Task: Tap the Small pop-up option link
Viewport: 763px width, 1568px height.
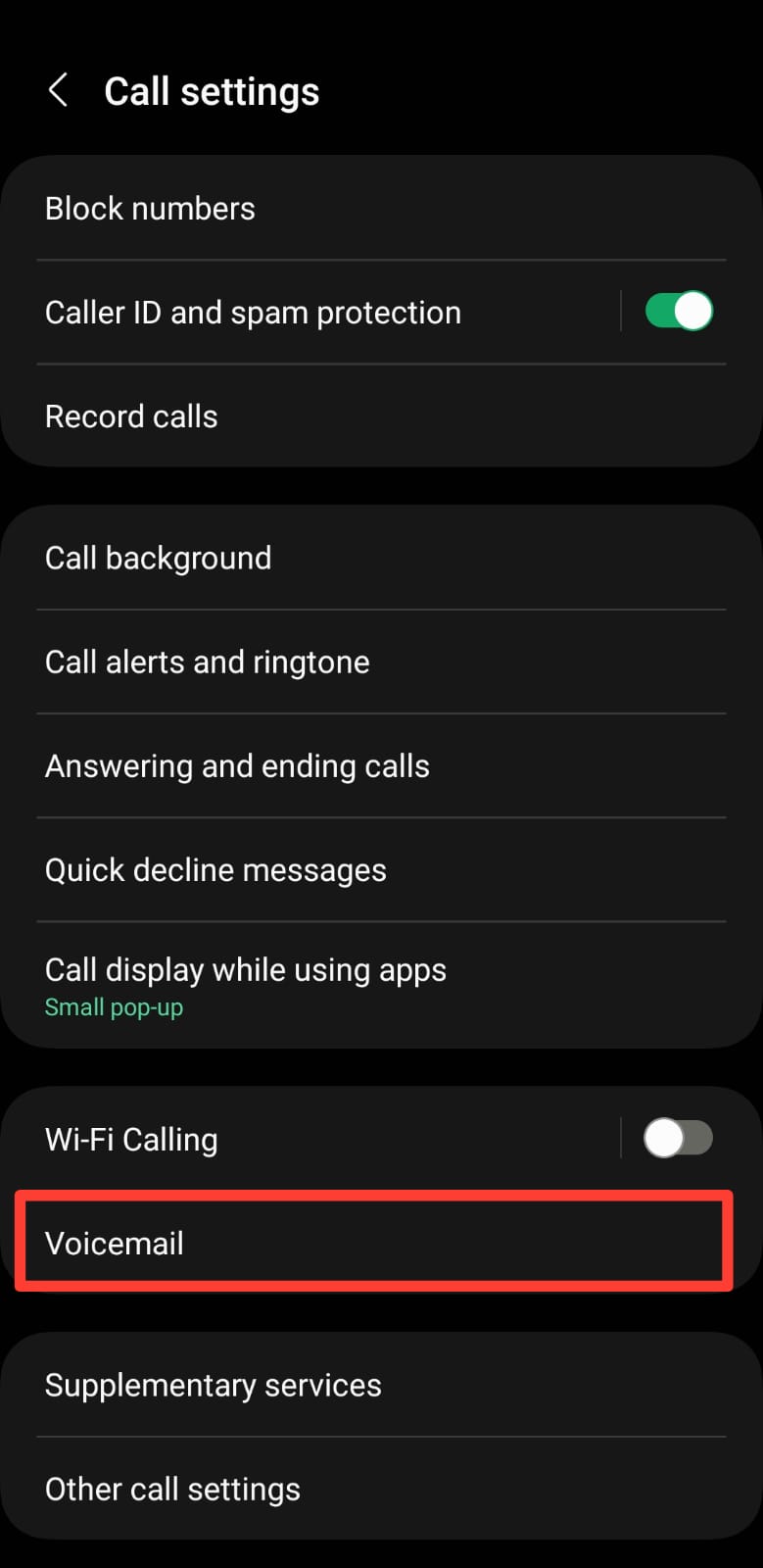Action: (114, 1006)
